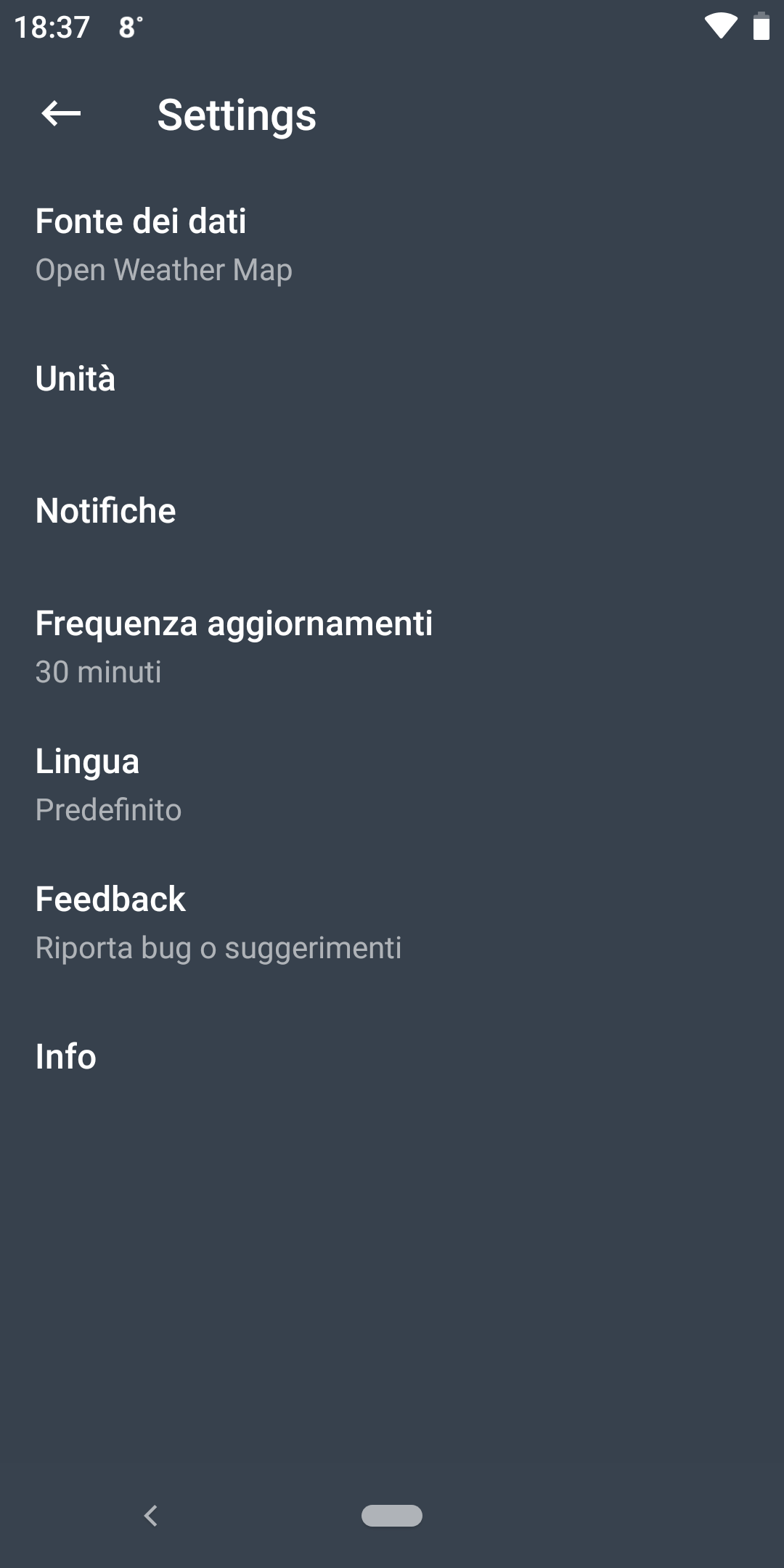Screen dimensions: 784x1568
Task: Open Feedback to report bugs
Action: click(x=392, y=922)
